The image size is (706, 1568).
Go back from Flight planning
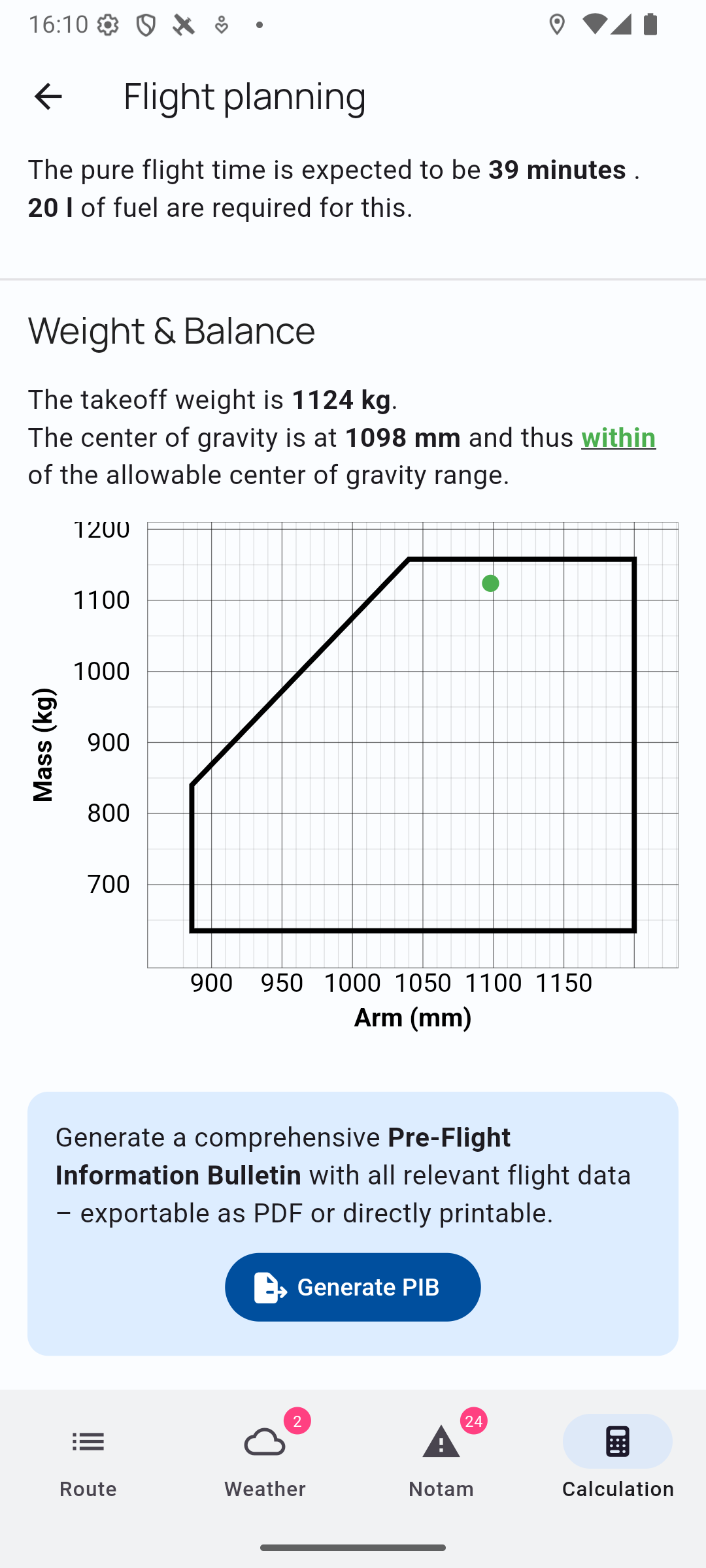point(48,96)
